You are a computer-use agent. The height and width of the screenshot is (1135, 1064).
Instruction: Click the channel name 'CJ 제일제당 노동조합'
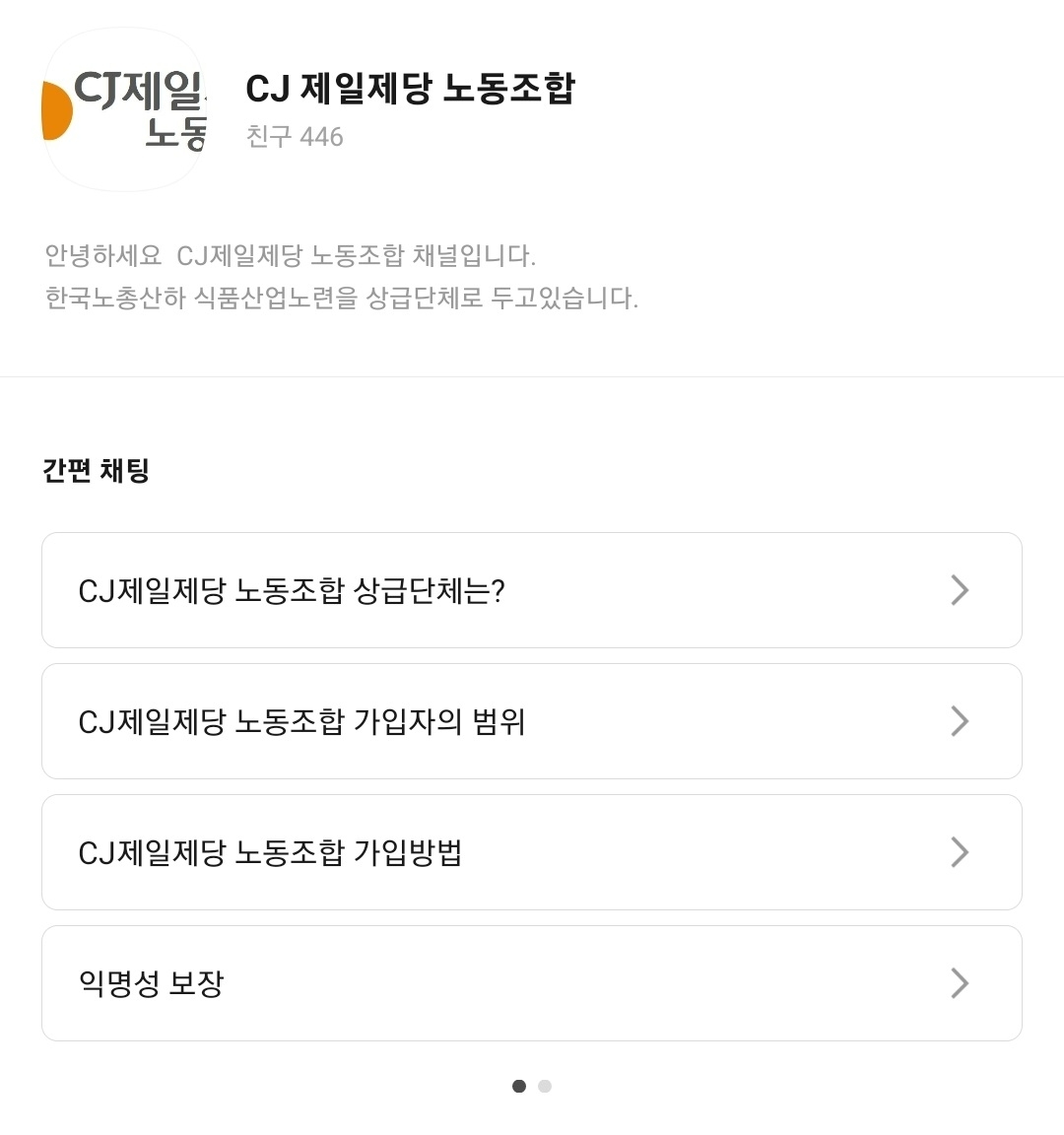pos(412,89)
